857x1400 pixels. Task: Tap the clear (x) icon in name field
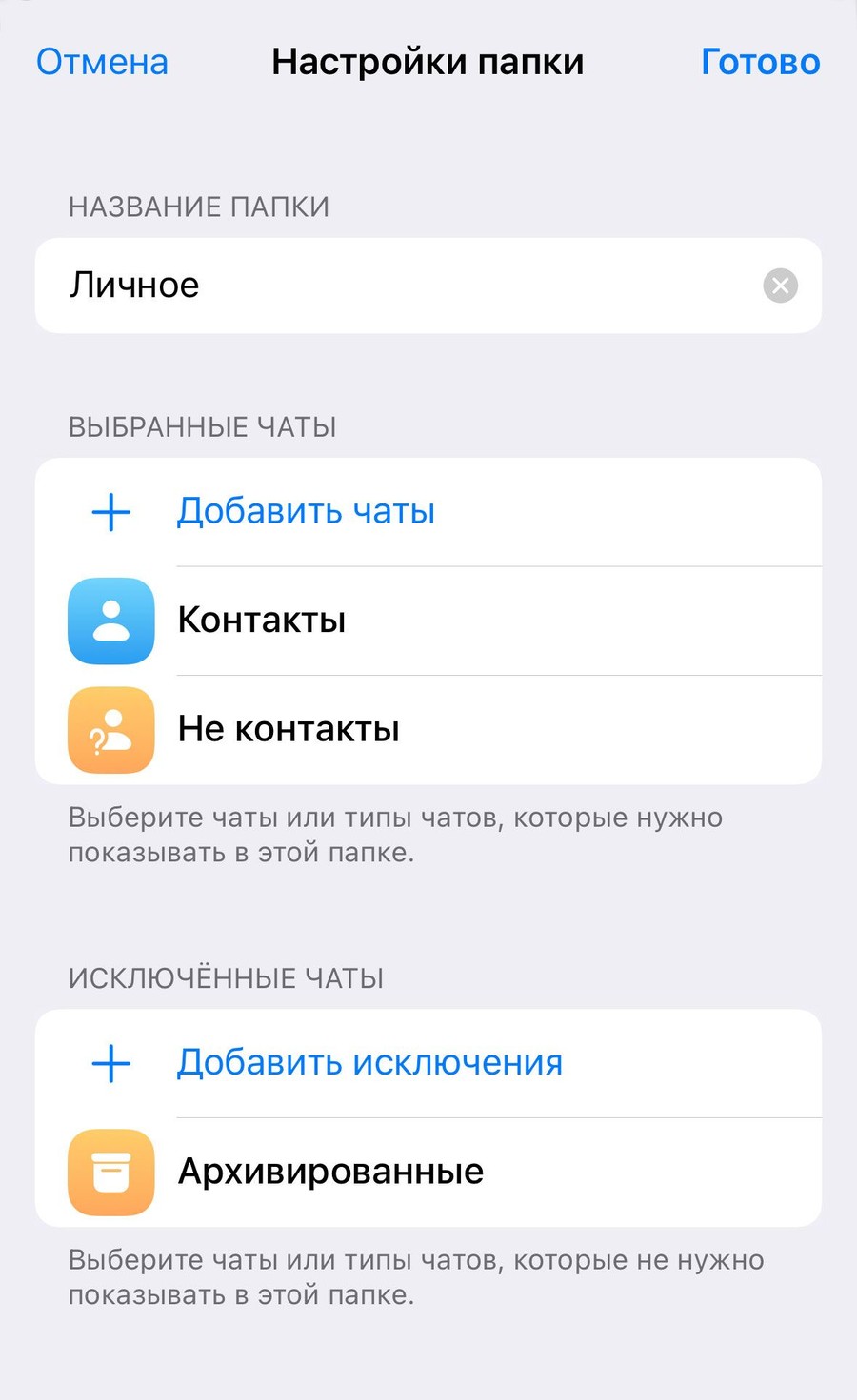[x=780, y=286]
